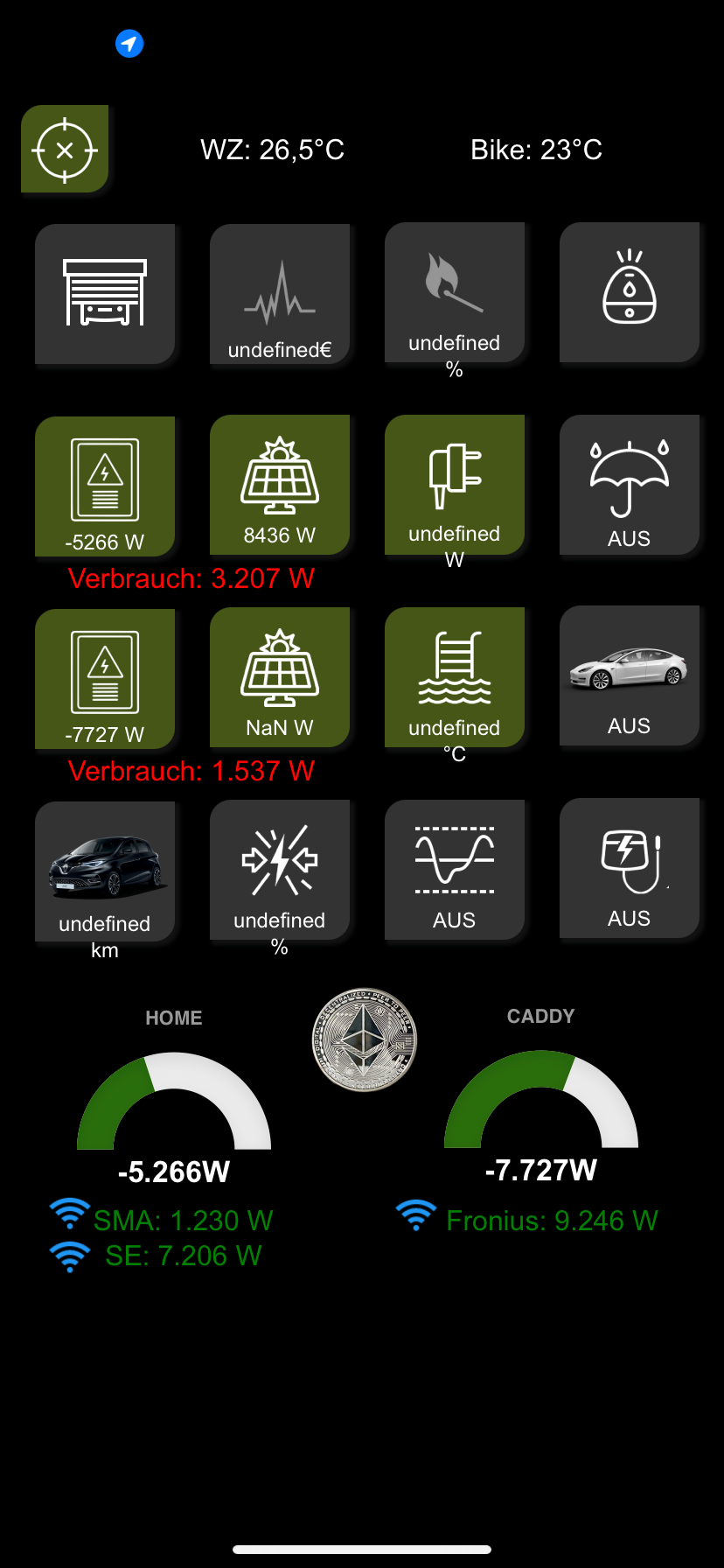
Task: Toggle the EV charger cable tile
Action: tap(630, 868)
